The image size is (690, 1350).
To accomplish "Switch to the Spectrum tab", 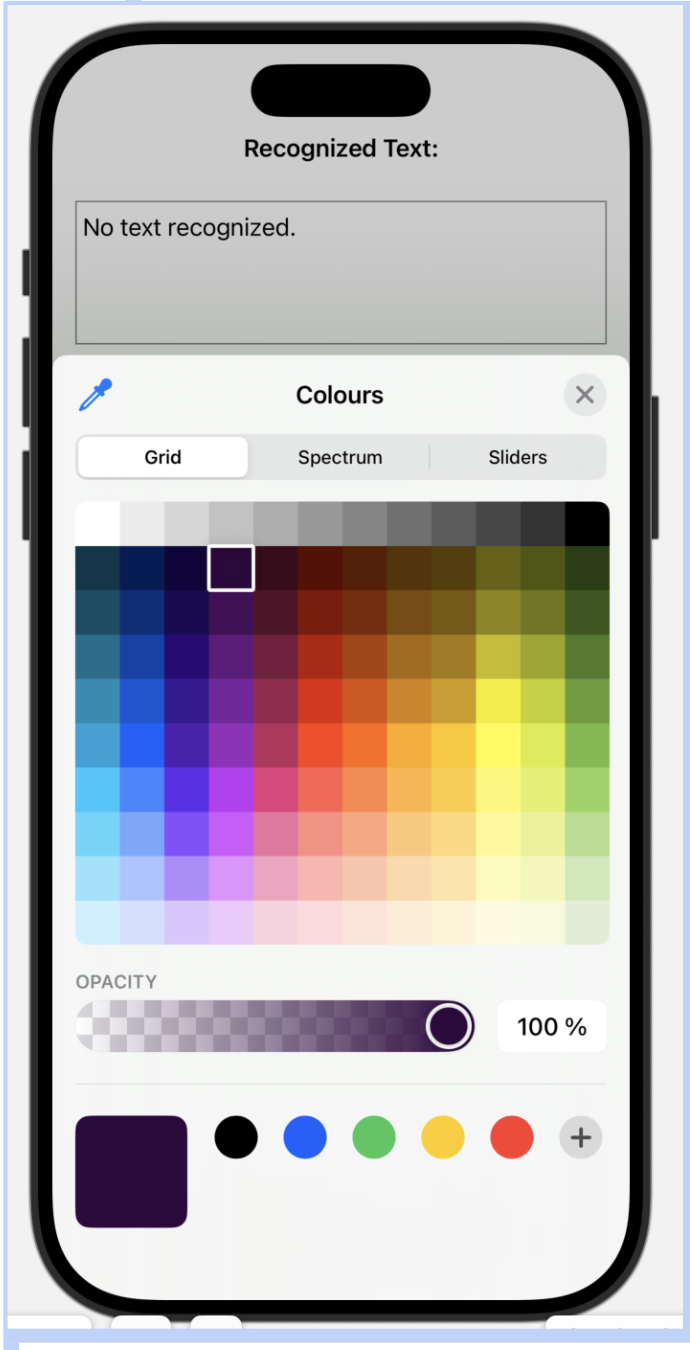I will [340, 457].
